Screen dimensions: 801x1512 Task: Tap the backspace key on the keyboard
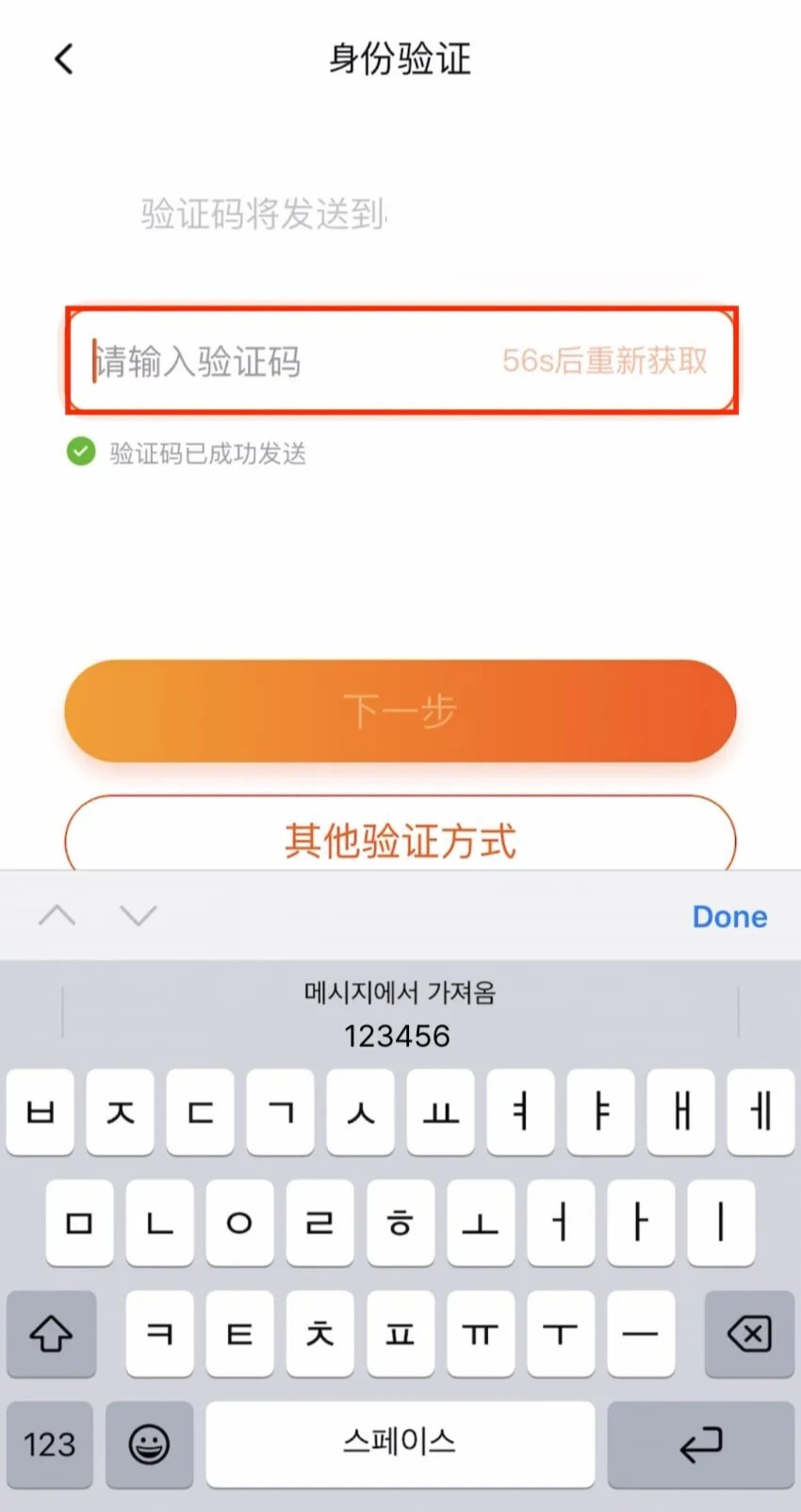click(x=749, y=1334)
